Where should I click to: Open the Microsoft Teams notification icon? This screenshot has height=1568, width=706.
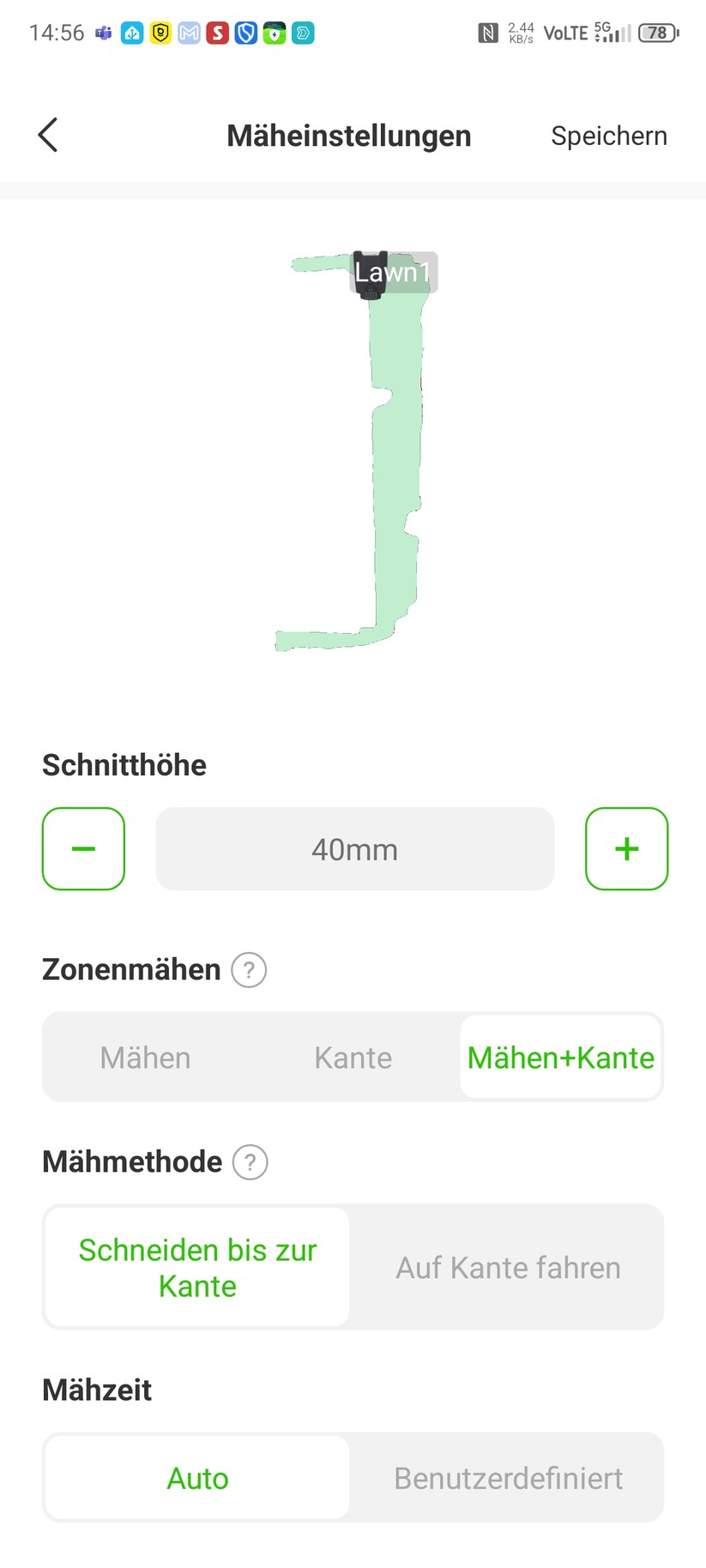point(103,33)
